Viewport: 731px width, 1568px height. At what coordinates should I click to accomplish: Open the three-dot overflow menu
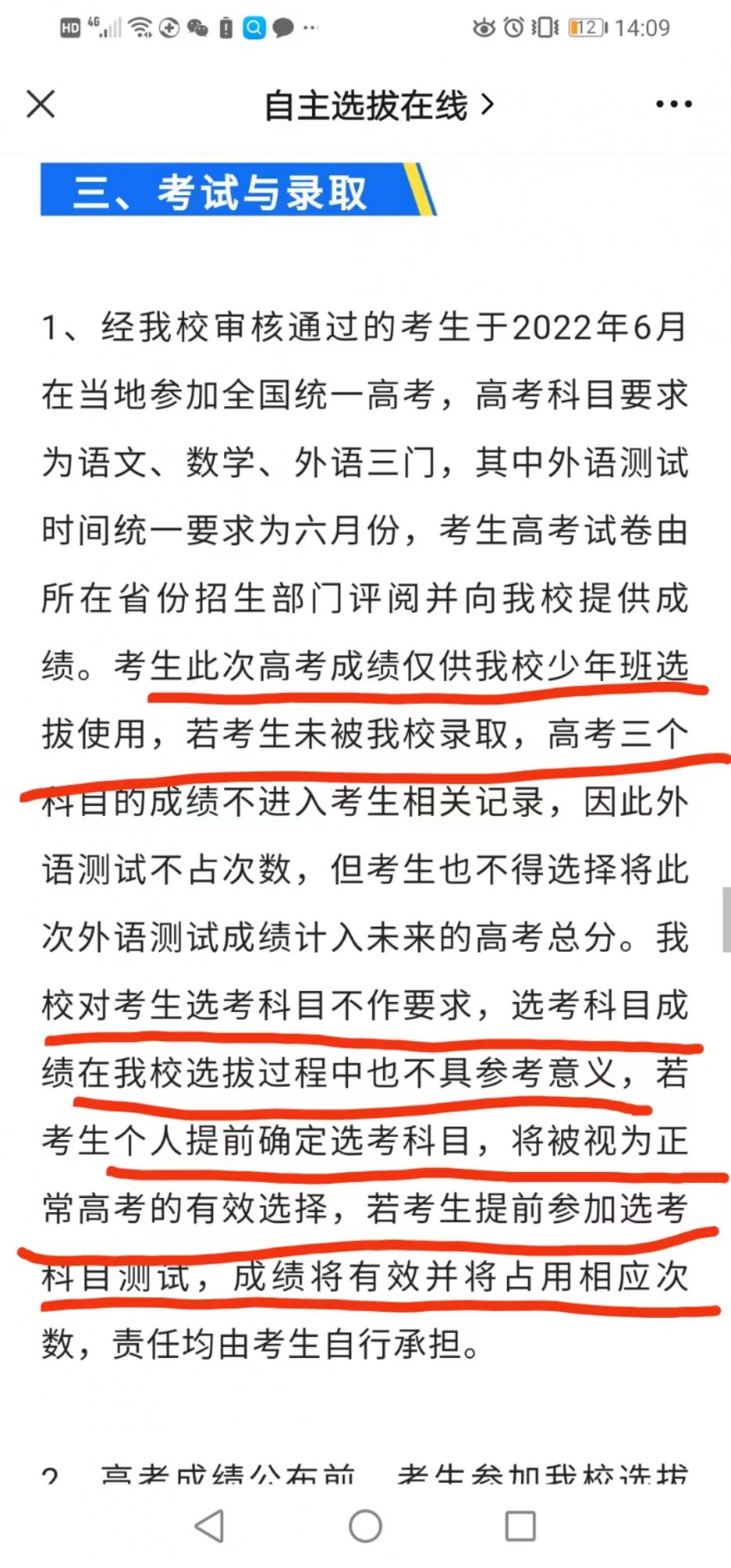tap(673, 103)
